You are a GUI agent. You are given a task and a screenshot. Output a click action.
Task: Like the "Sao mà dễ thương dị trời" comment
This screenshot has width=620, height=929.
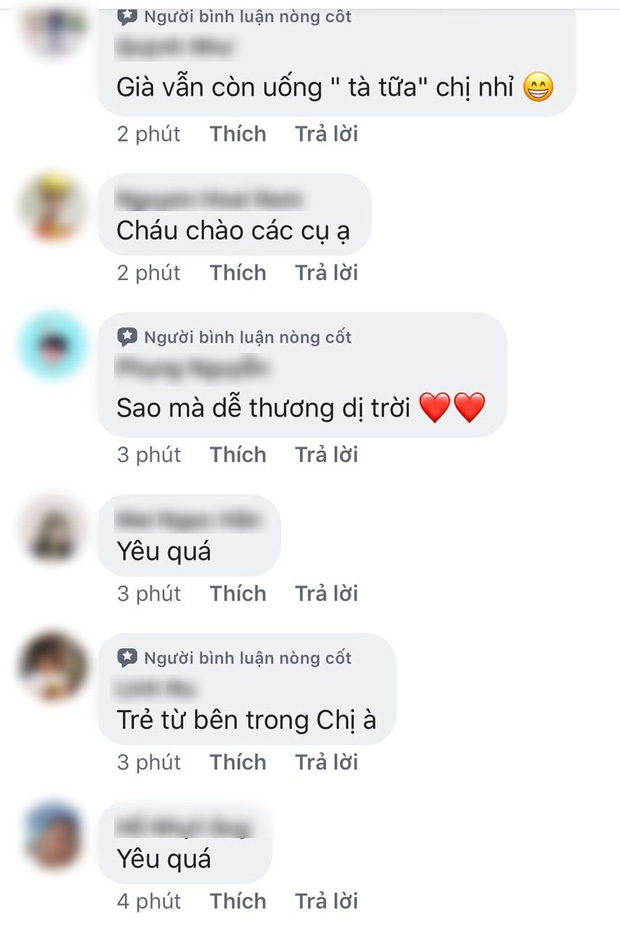click(238, 455)
